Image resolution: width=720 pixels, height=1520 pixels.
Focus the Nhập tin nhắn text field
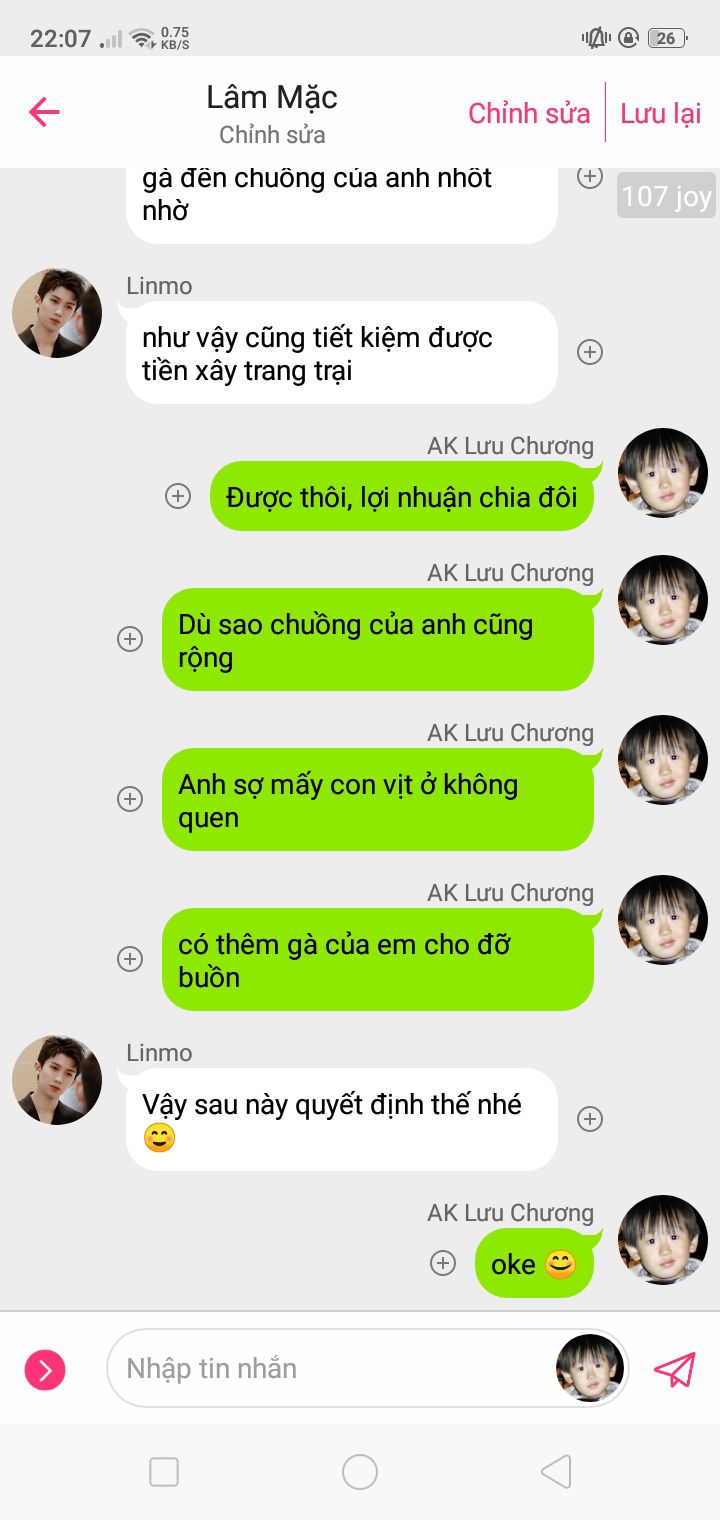pyautogui.click(x=330, y=1368)
